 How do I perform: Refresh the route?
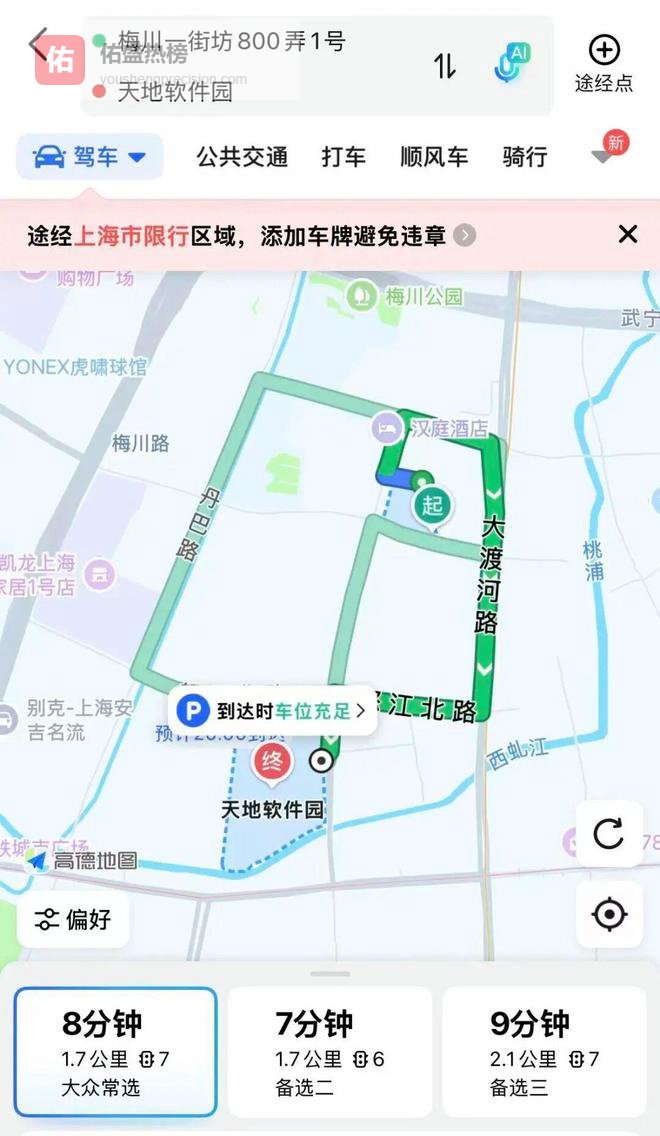pos(609,834)
